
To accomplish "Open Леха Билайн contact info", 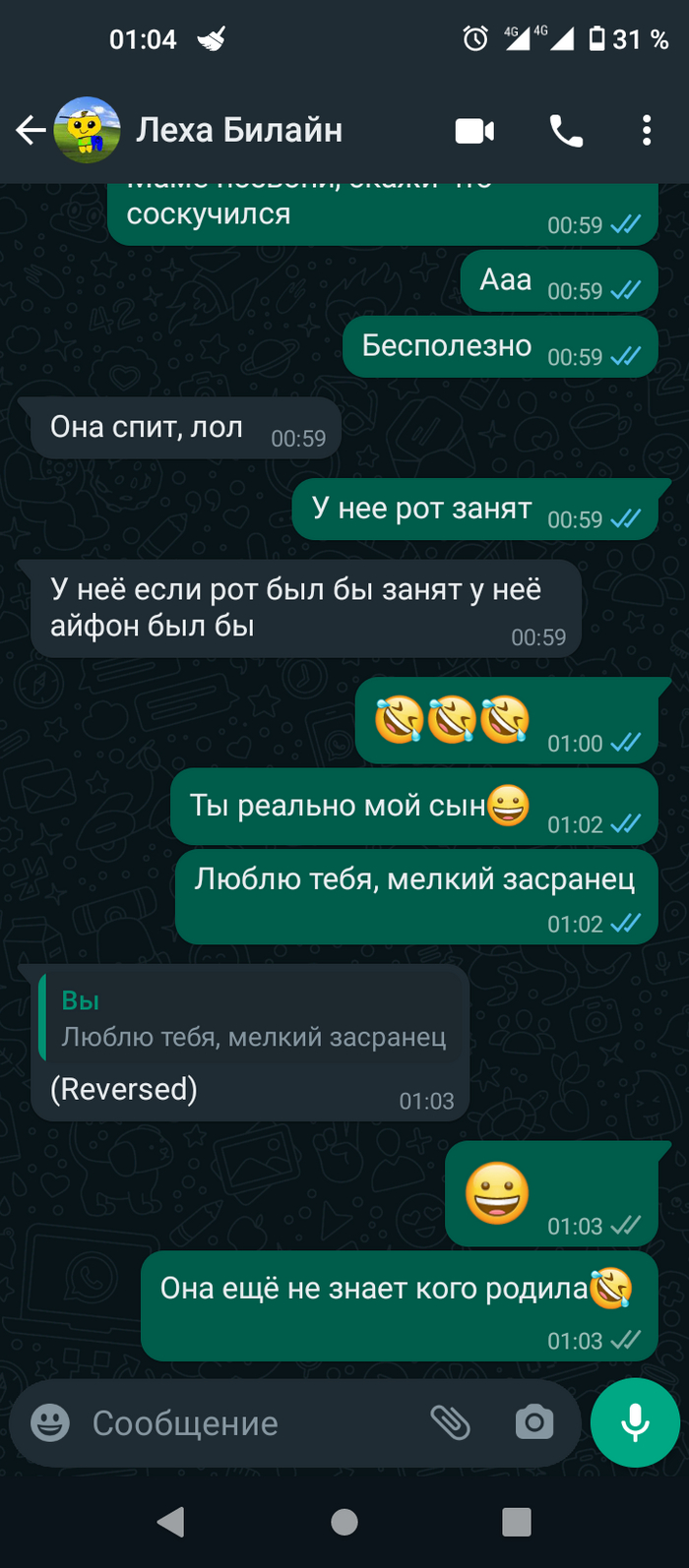I will pos(239,131).
